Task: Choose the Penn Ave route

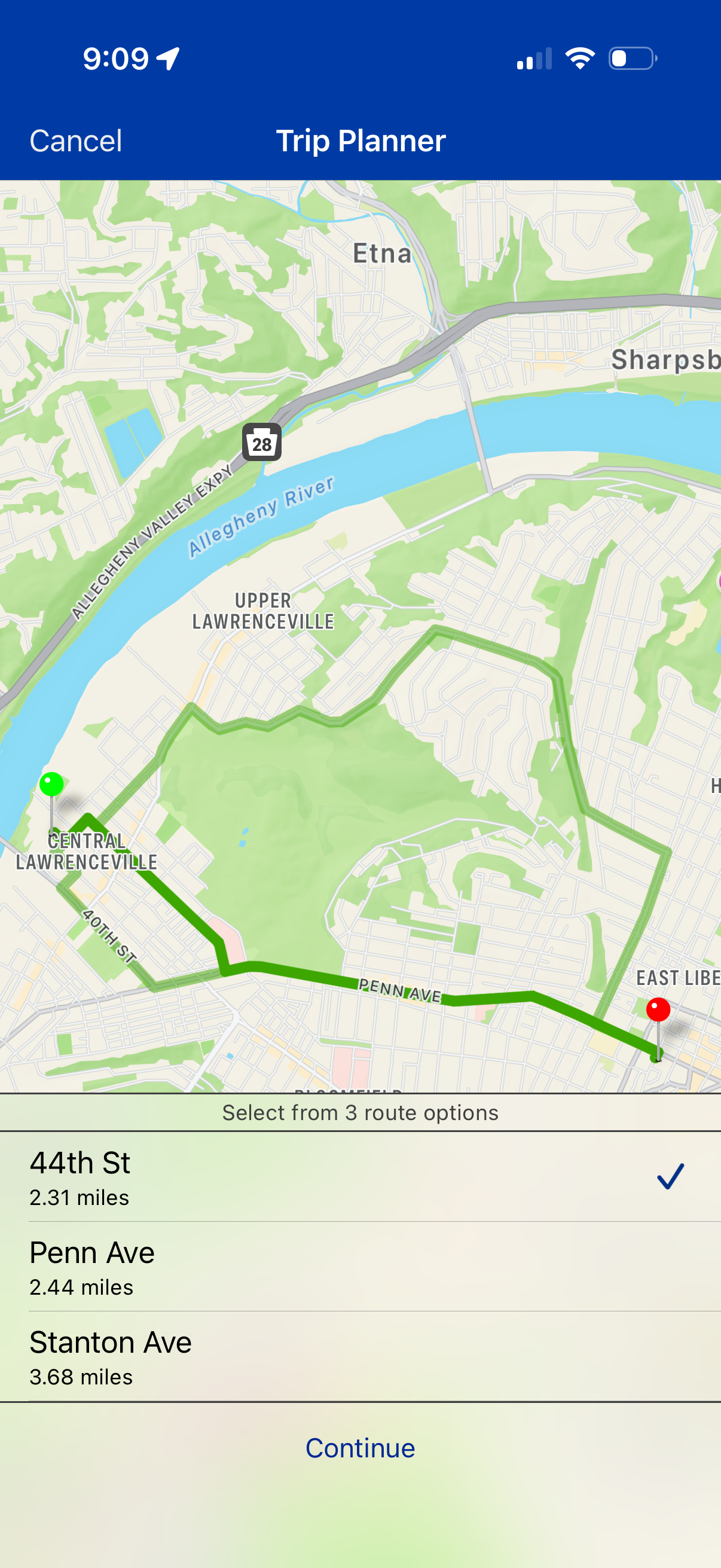Action: click(360, 1267)
